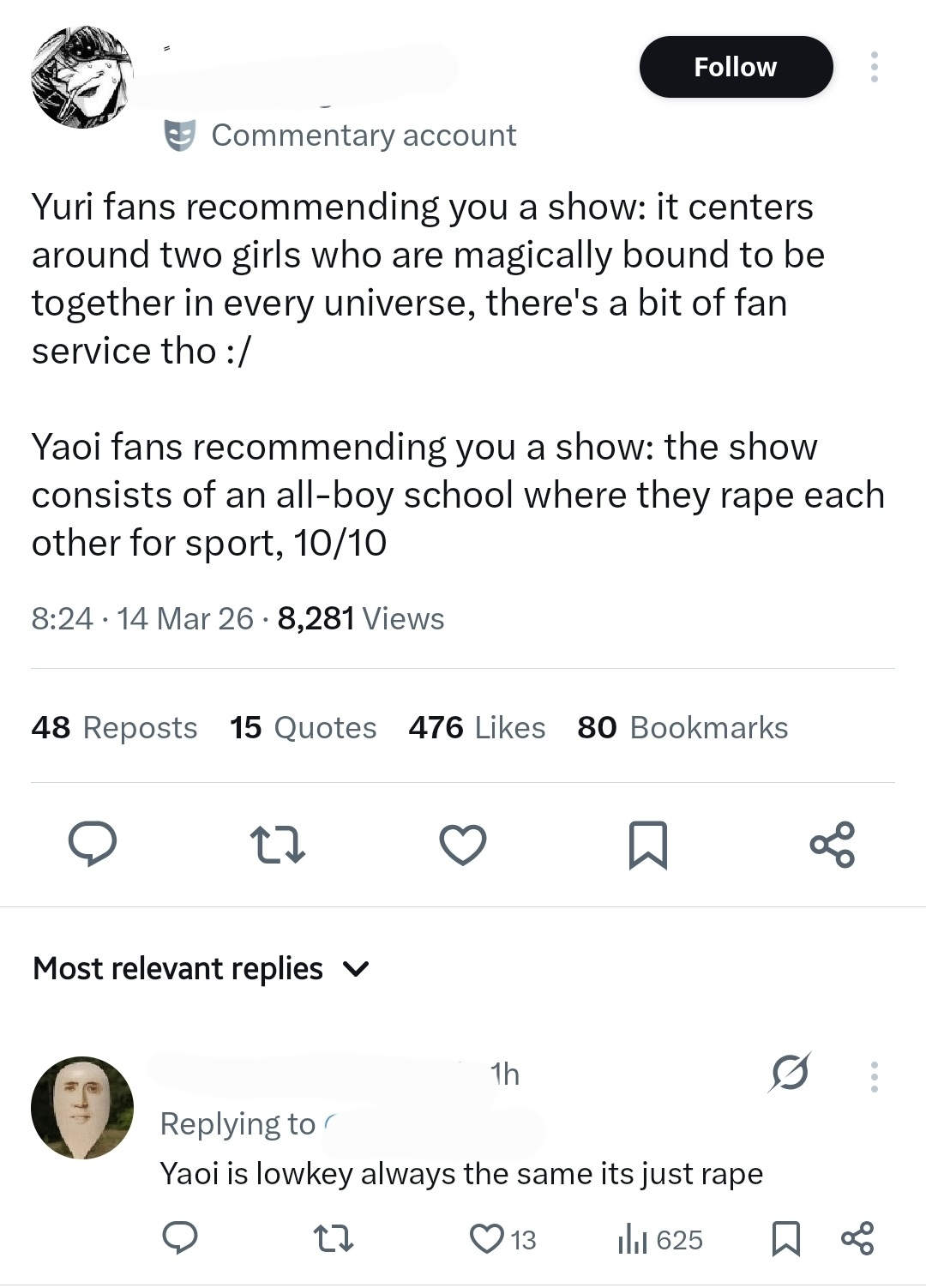View the 15 Quotes list
The height and width of the screenshot is (1288, 926).
tap(303, 727)
